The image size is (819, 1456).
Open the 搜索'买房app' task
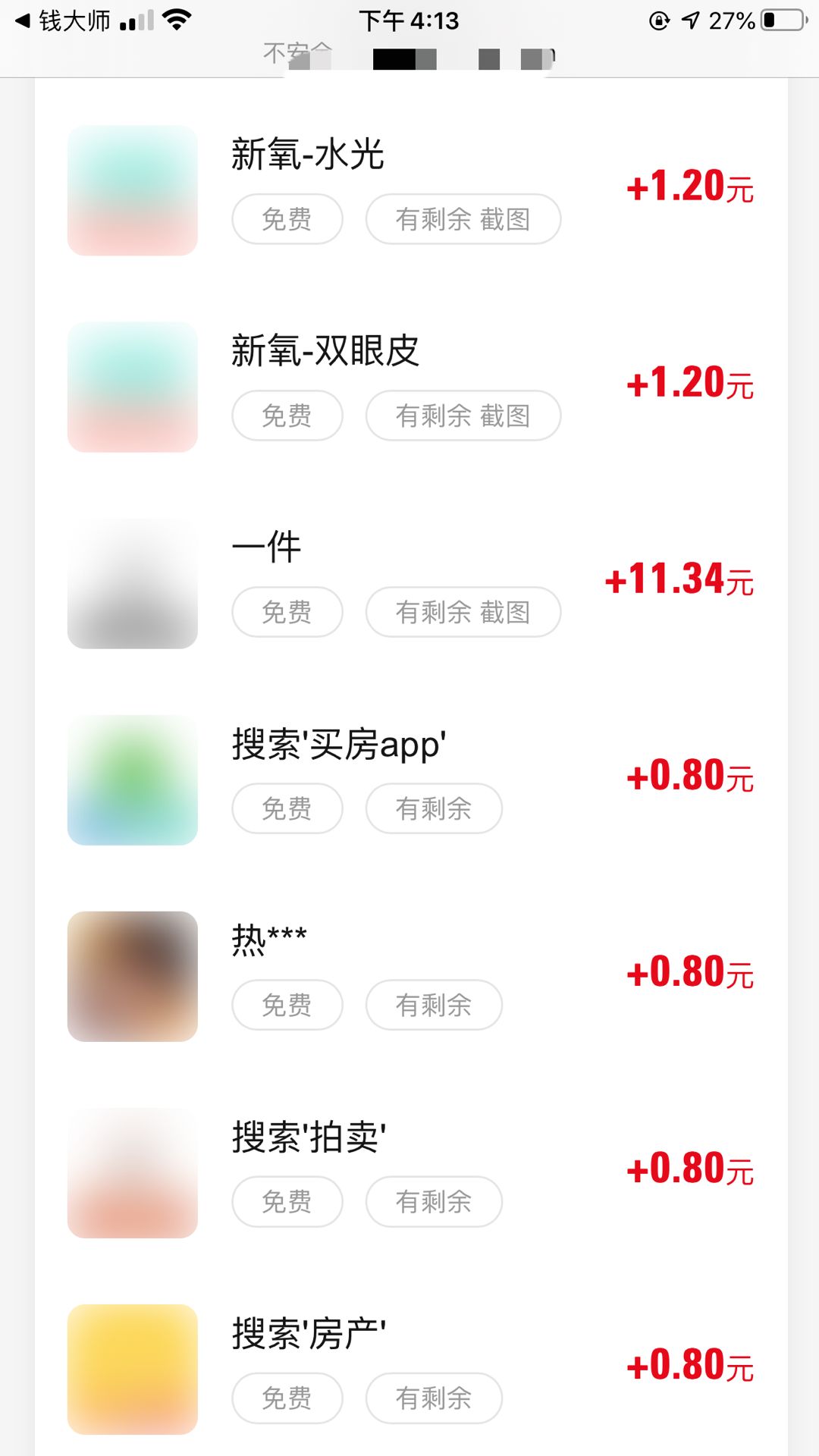pos(411,780)
